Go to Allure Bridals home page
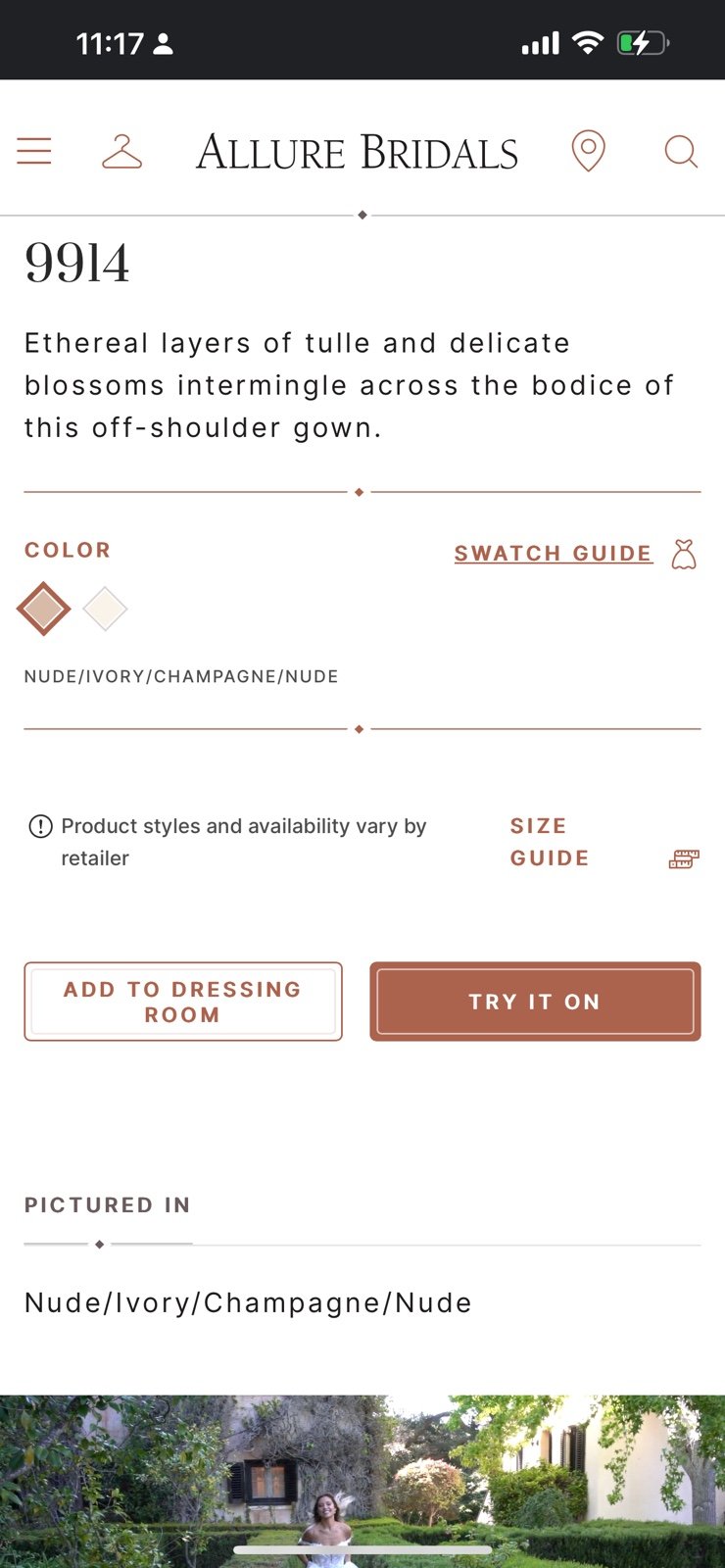 click(358, 152)
